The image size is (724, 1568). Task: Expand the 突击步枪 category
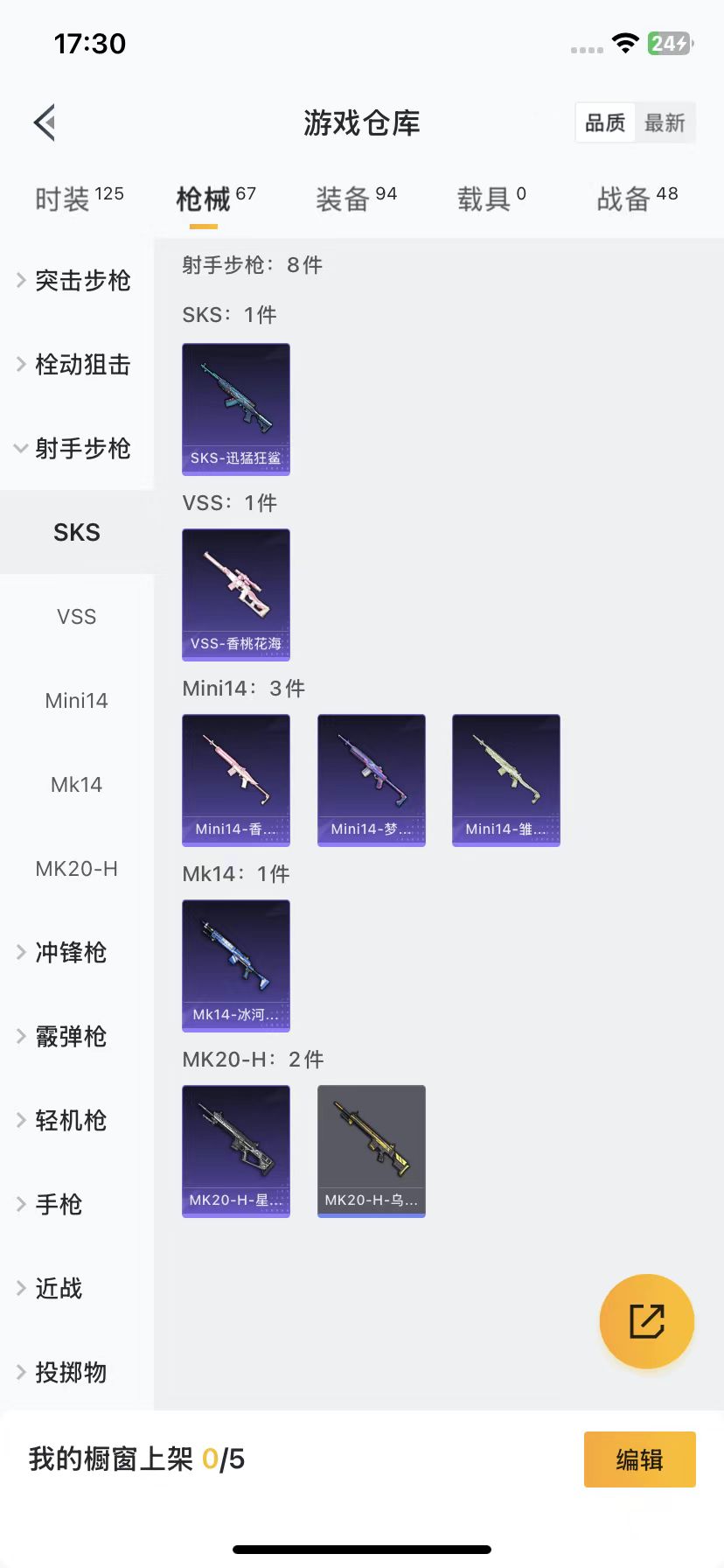pyautogui.click(x=76, y=281)
